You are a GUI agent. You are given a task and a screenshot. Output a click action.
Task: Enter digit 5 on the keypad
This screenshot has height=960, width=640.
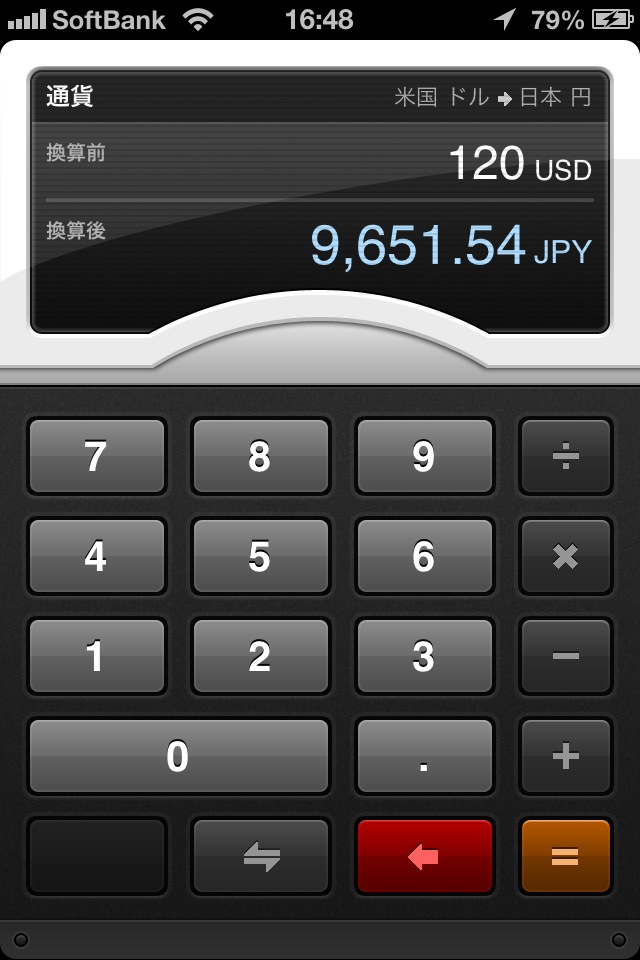click(260, 556)
